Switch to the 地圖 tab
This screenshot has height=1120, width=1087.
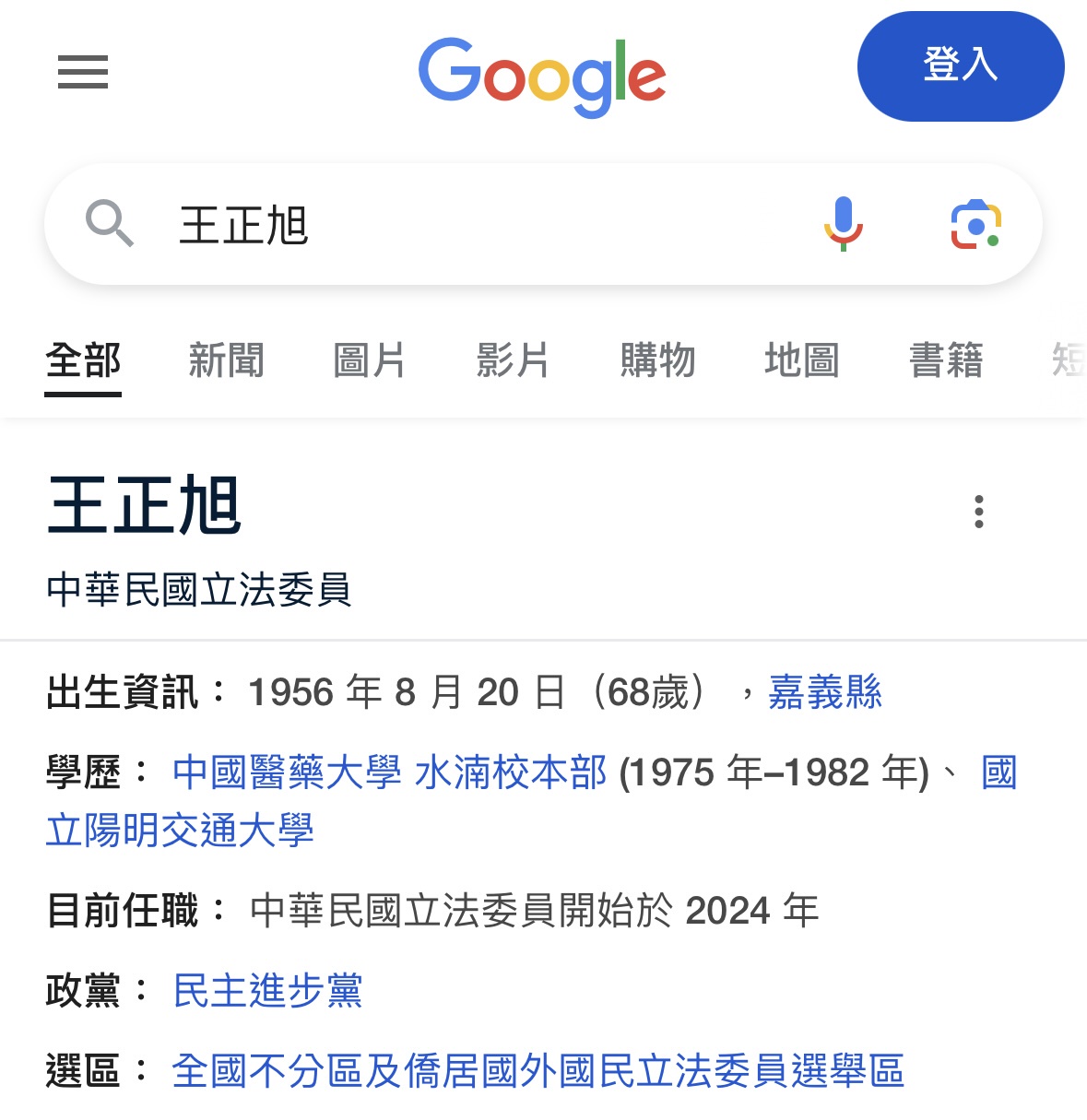(x=801, y=360)
